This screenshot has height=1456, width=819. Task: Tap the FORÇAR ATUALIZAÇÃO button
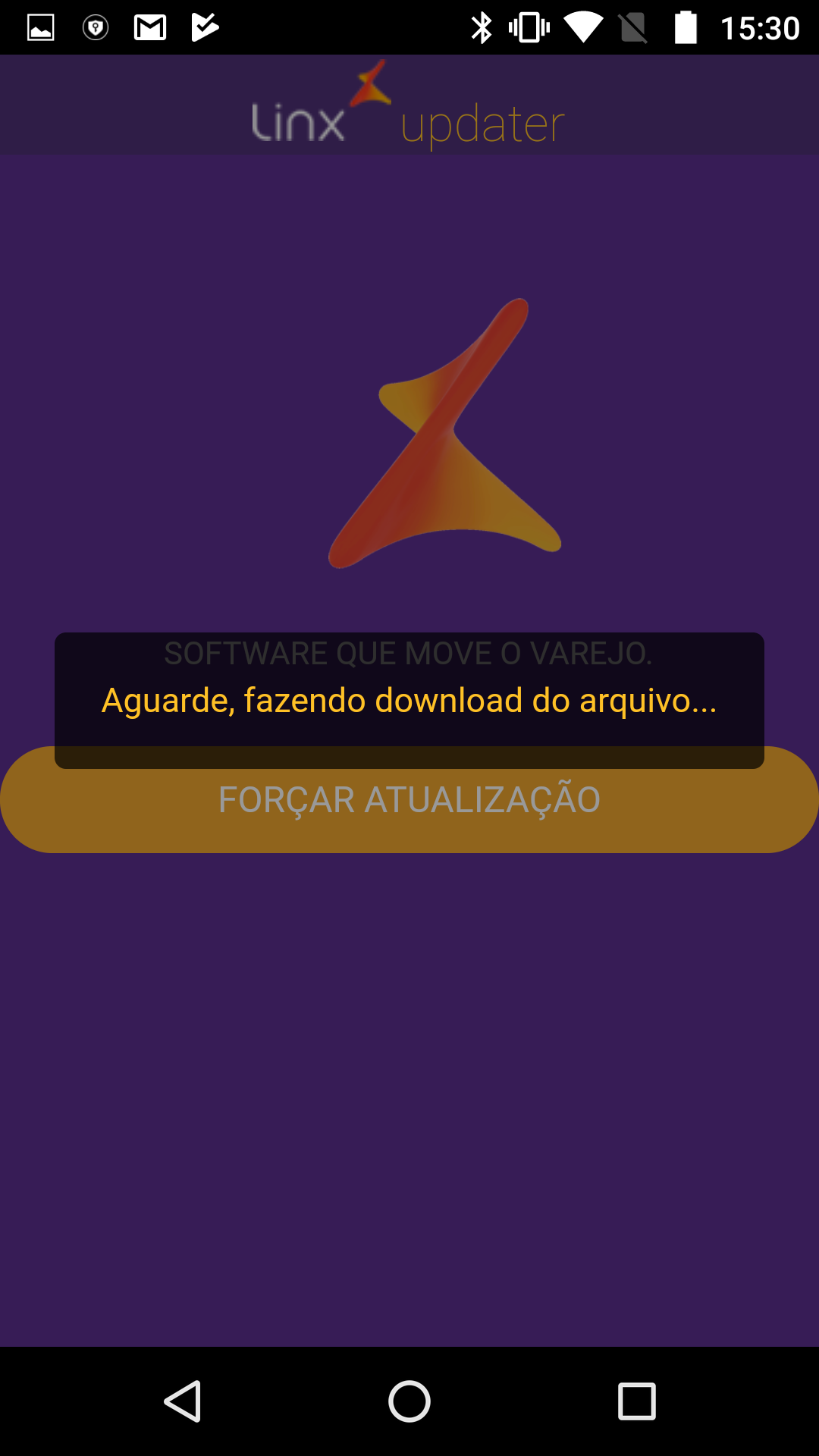[x=409, y=808]
